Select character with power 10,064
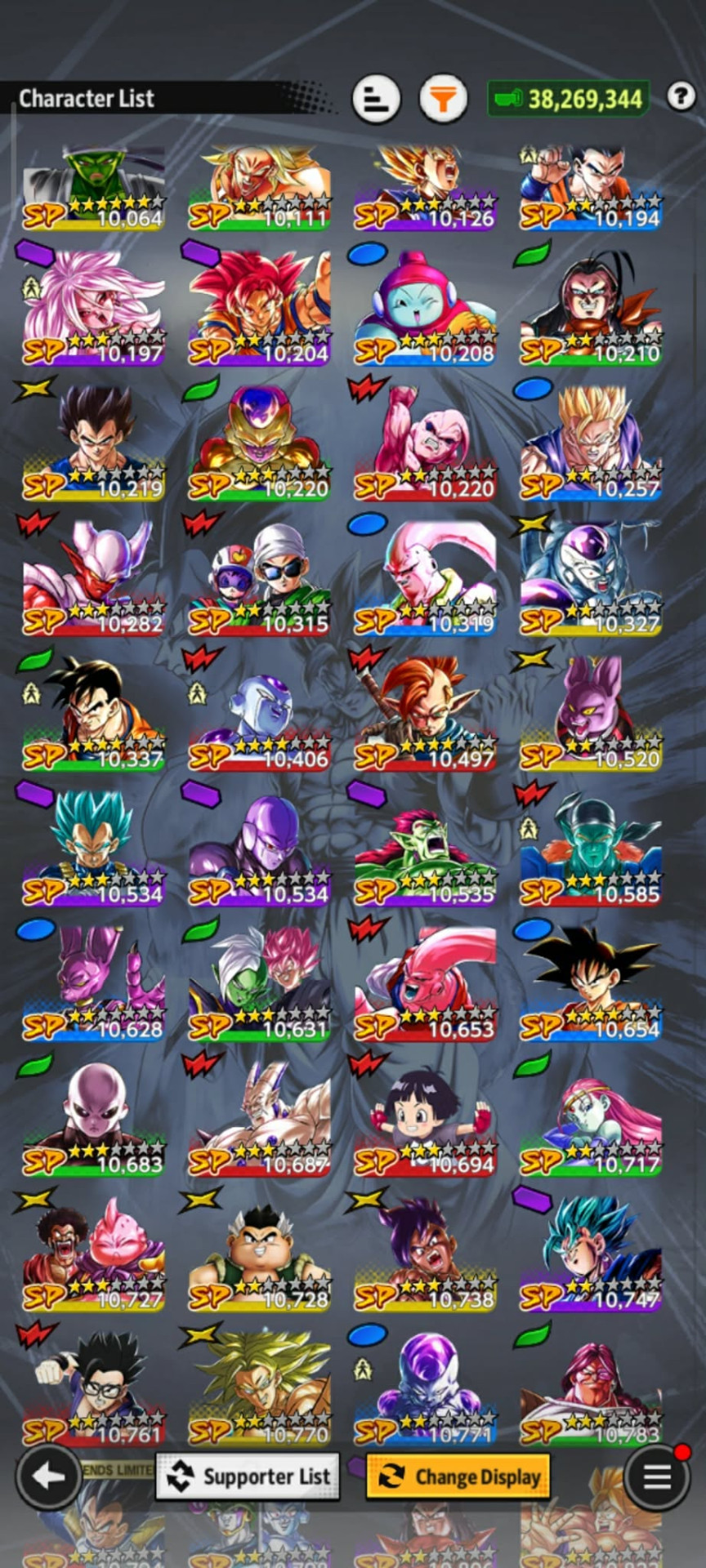This screenshot has height=1568, width=706. pos(93,189)
